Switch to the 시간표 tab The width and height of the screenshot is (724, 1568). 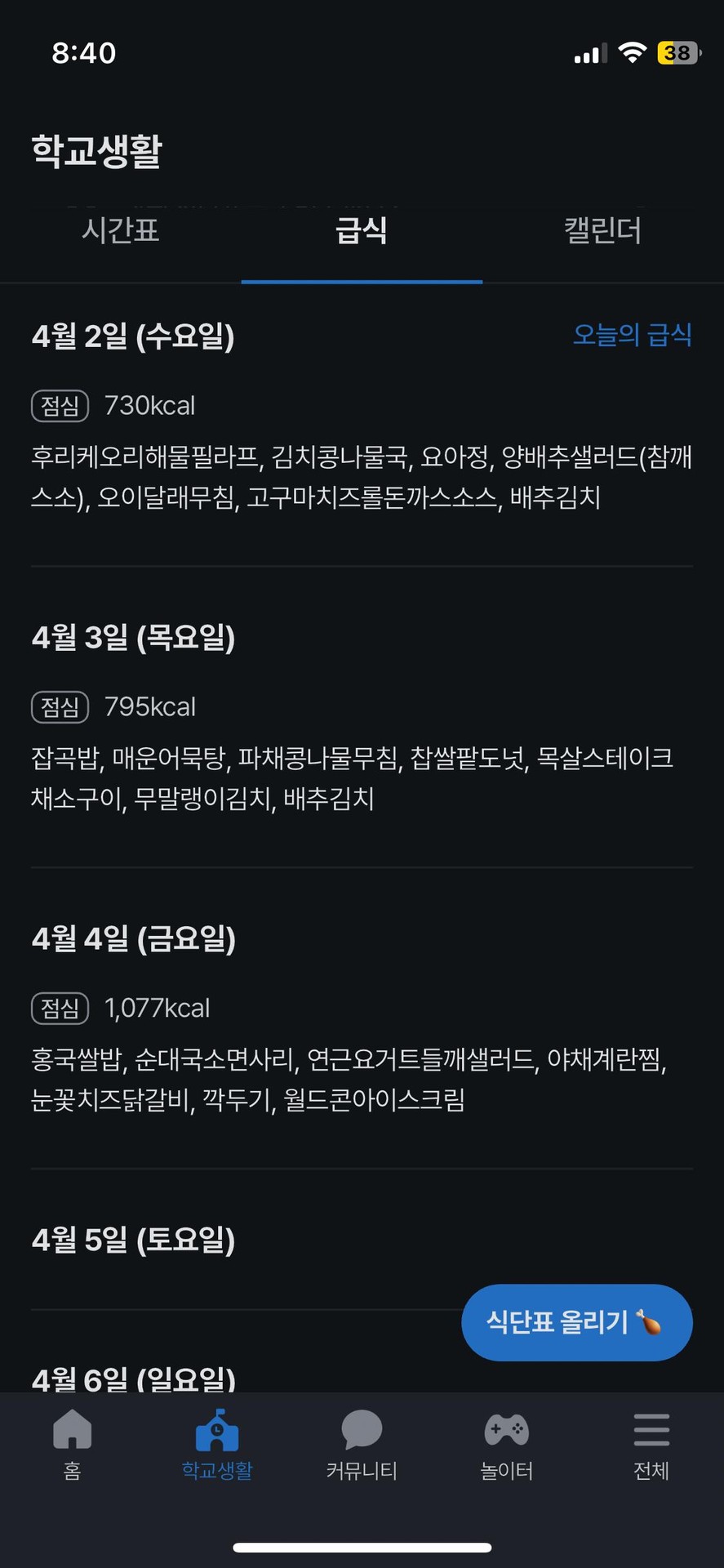(x=120, y=231)
